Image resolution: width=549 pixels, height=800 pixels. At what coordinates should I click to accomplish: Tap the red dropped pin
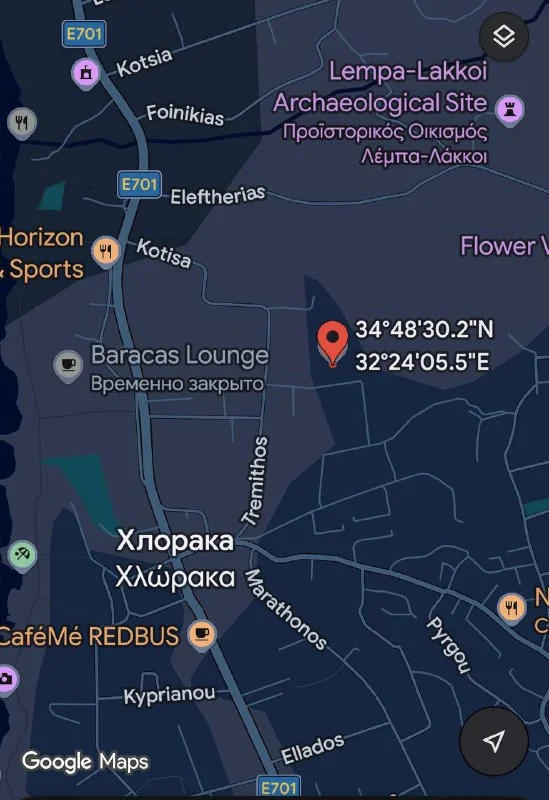coord(333,344)
